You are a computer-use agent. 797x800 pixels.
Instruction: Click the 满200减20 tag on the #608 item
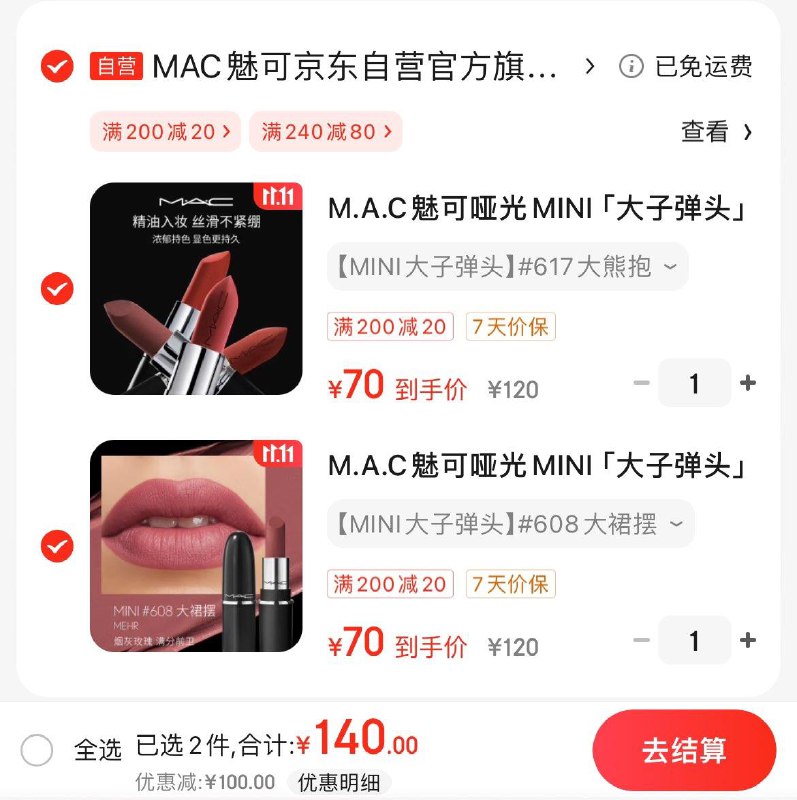click(390, 584)
